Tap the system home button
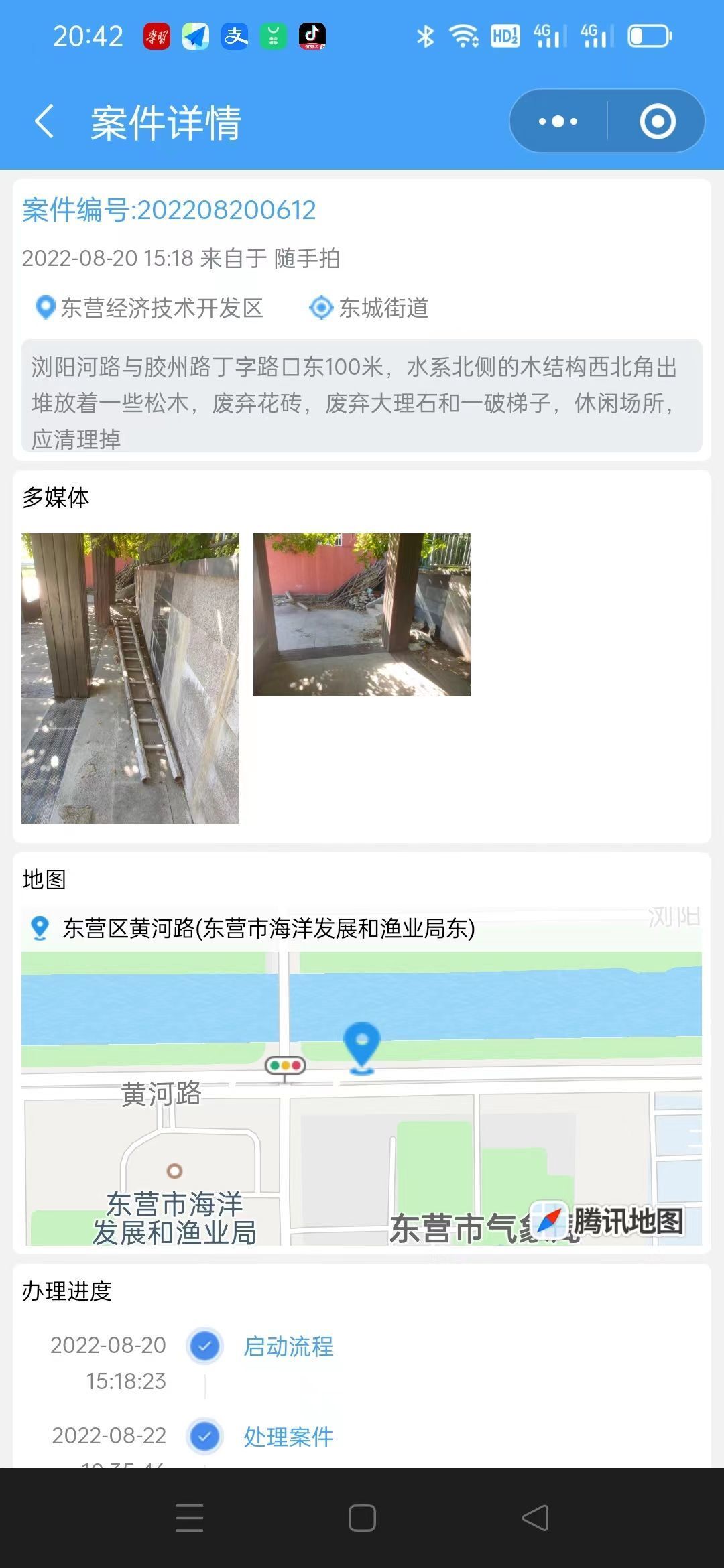 (362, 1518)
